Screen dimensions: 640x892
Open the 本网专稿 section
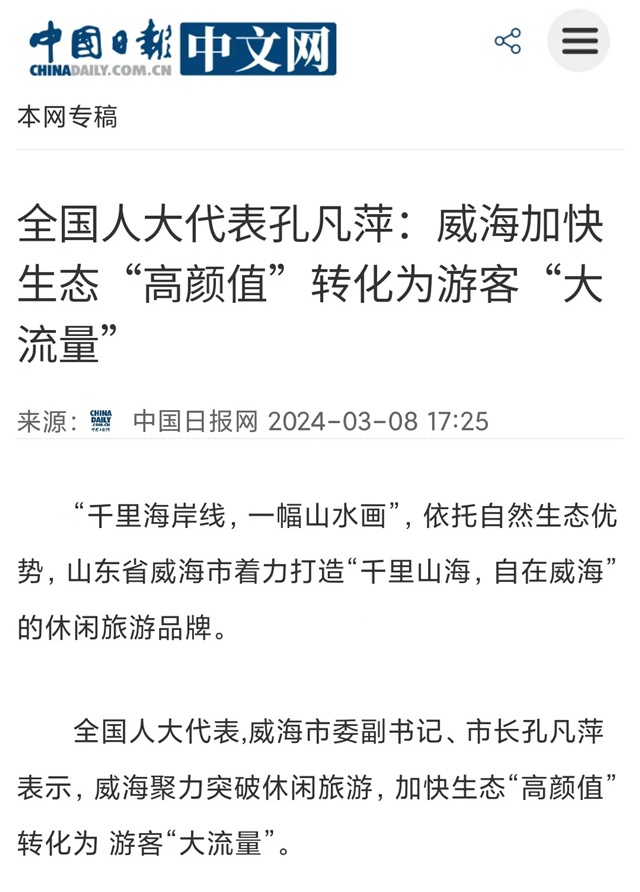(x=67, y=117)
